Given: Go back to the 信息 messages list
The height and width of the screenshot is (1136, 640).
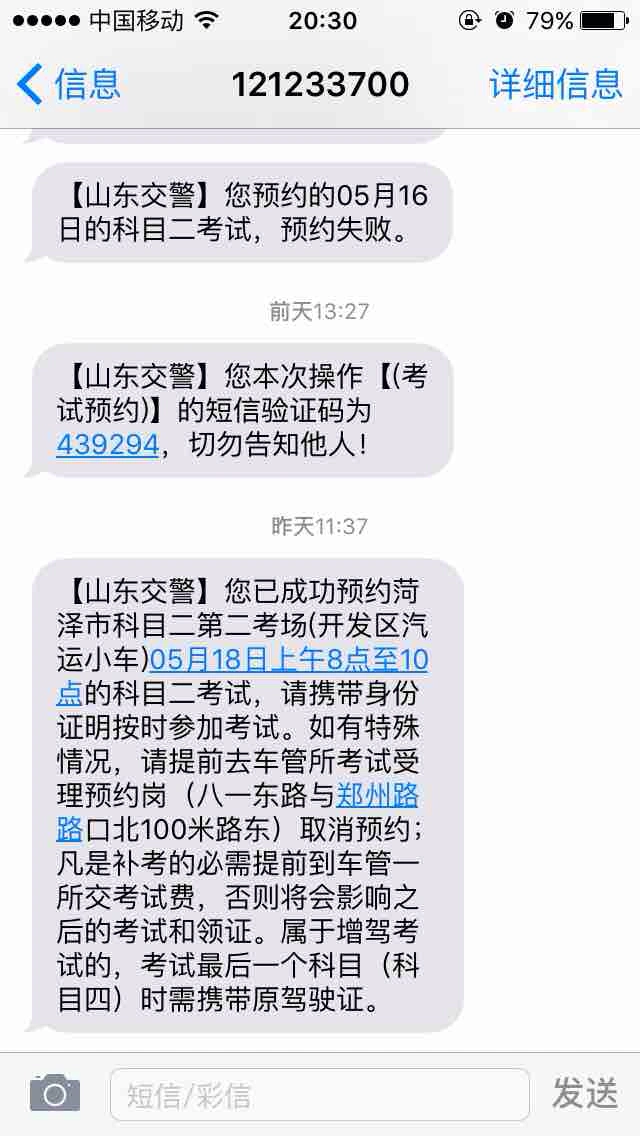Looking at the screenshot, I should click(68, 84).
